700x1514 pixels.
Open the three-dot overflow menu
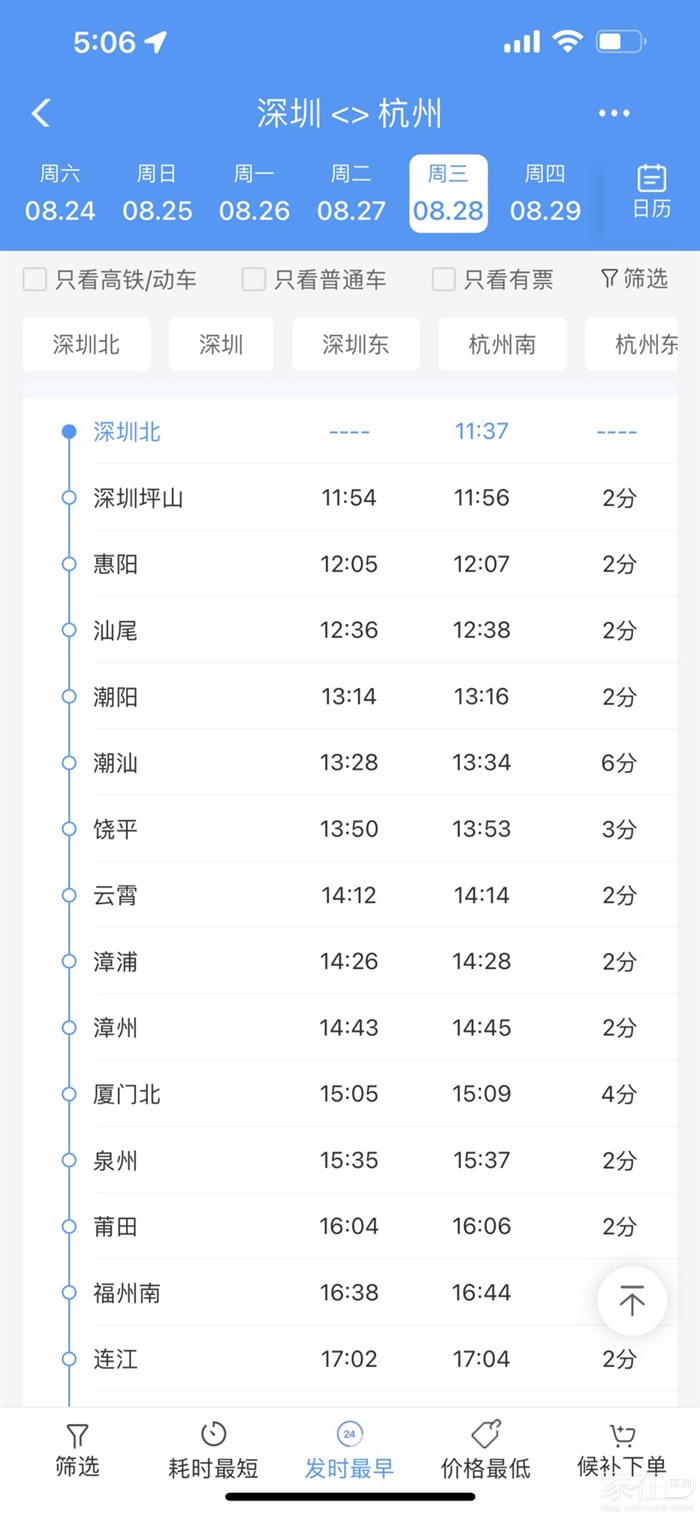(614, 113)
